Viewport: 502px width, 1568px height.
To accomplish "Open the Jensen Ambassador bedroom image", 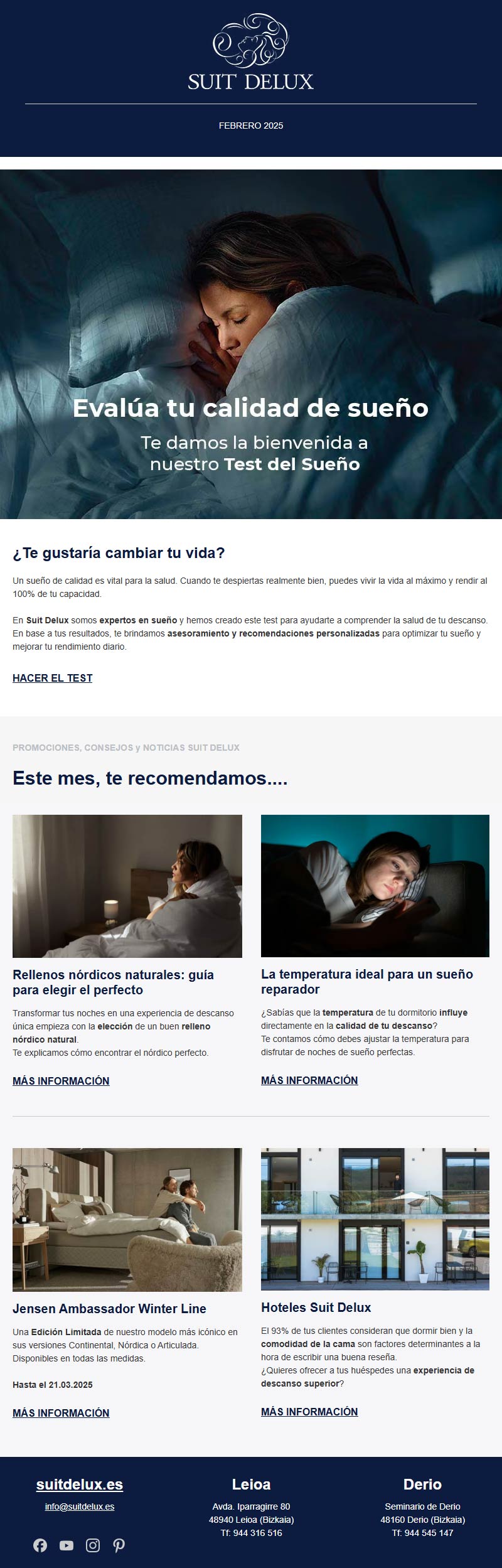I will 127,1220.
